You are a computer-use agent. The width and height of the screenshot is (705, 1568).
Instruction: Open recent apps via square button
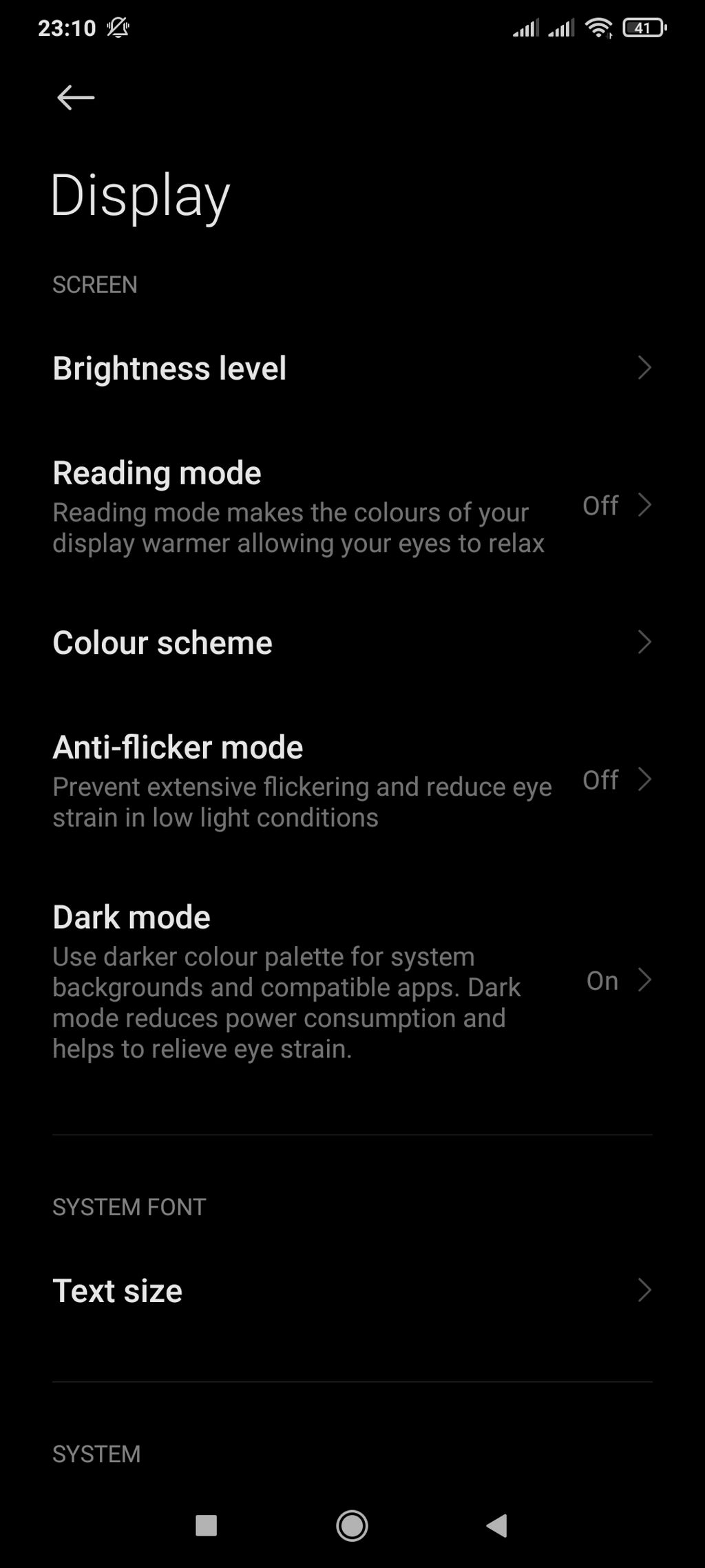207,1525
